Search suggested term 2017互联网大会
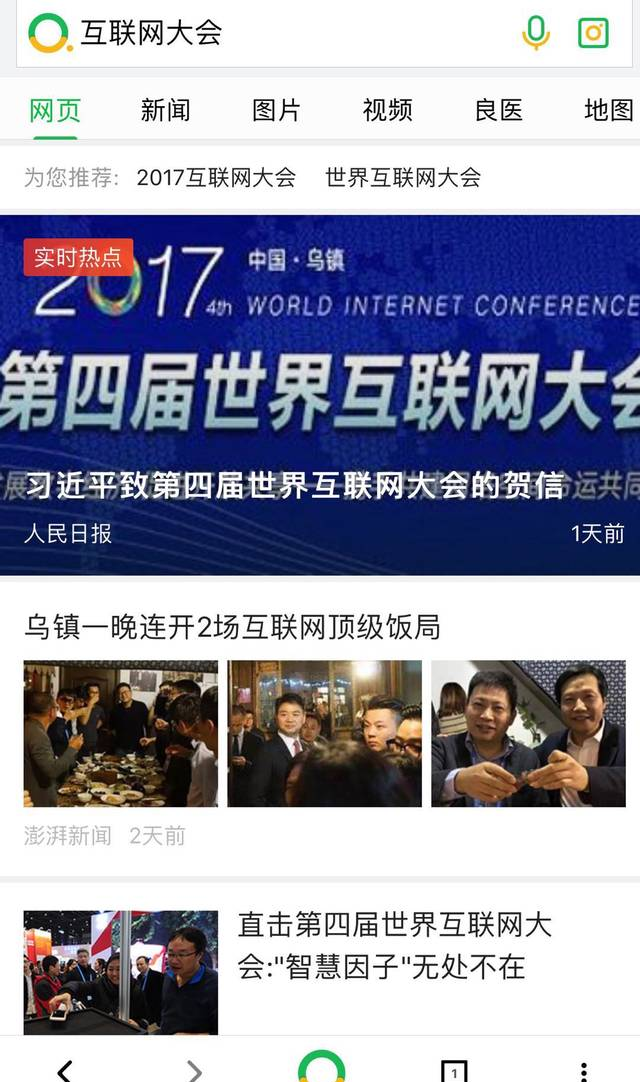 (x=216, y=177)
